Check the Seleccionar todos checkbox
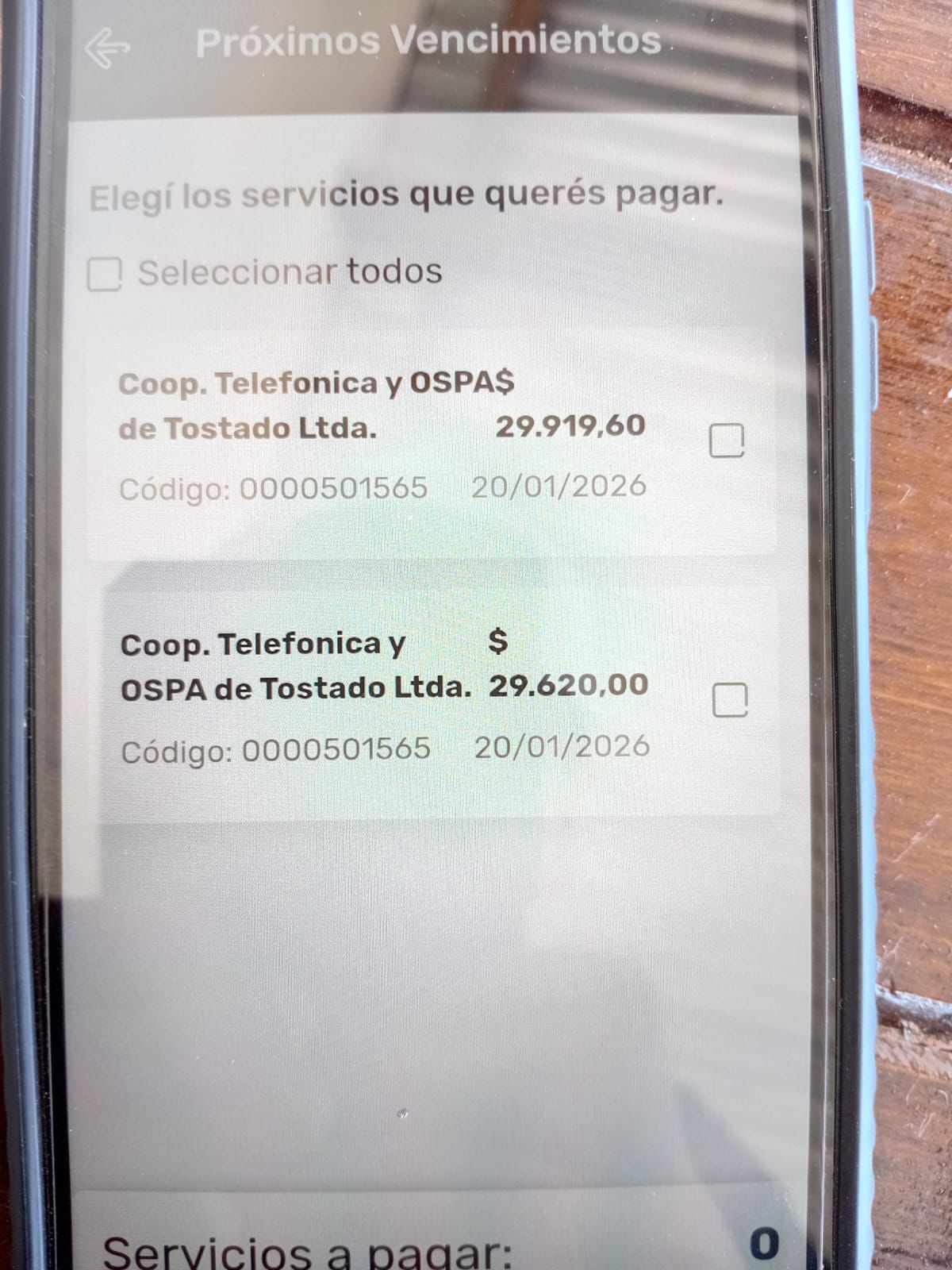Viewport: 952px width, 1270px height. [104, 275]
